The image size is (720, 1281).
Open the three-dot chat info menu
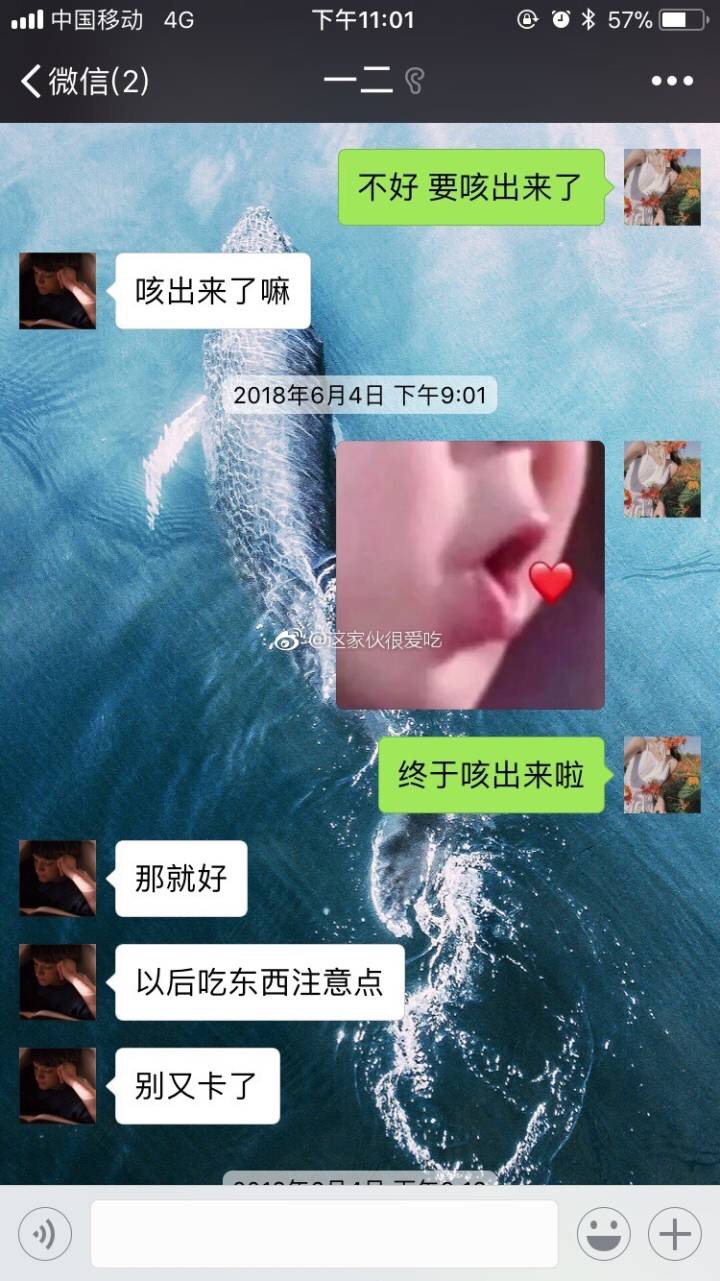coord(671,81)
